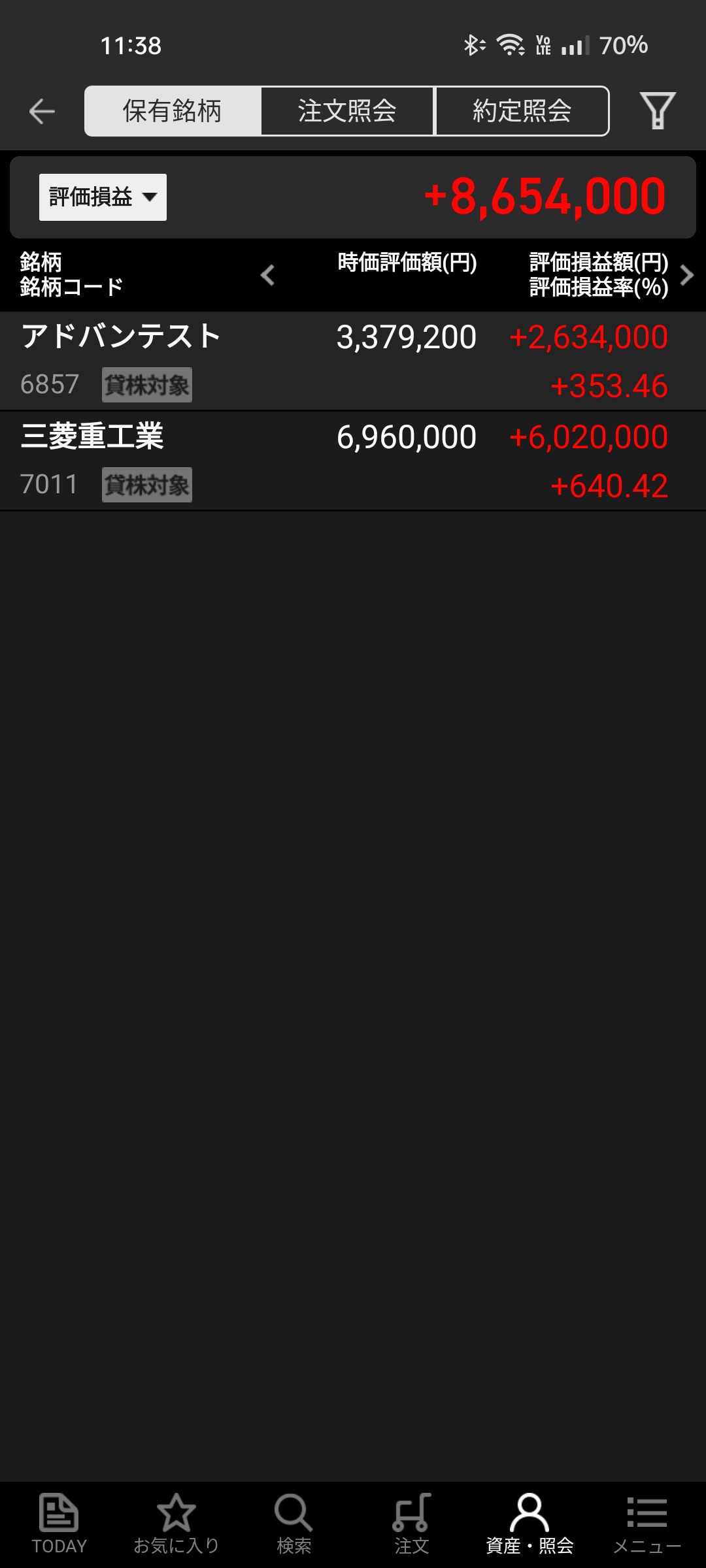This screenshot has width=706, height=1568.
Task: Open the 検索 search tab
Action: tap(294, 1524)
